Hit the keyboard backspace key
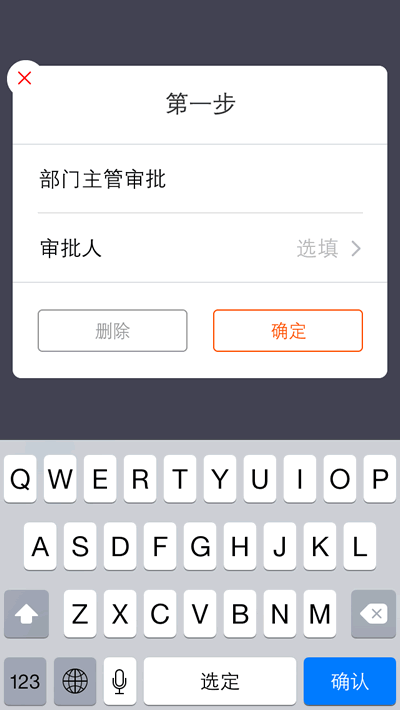The image size is (400, 710). pyautogui.click(x=374, y=614)
